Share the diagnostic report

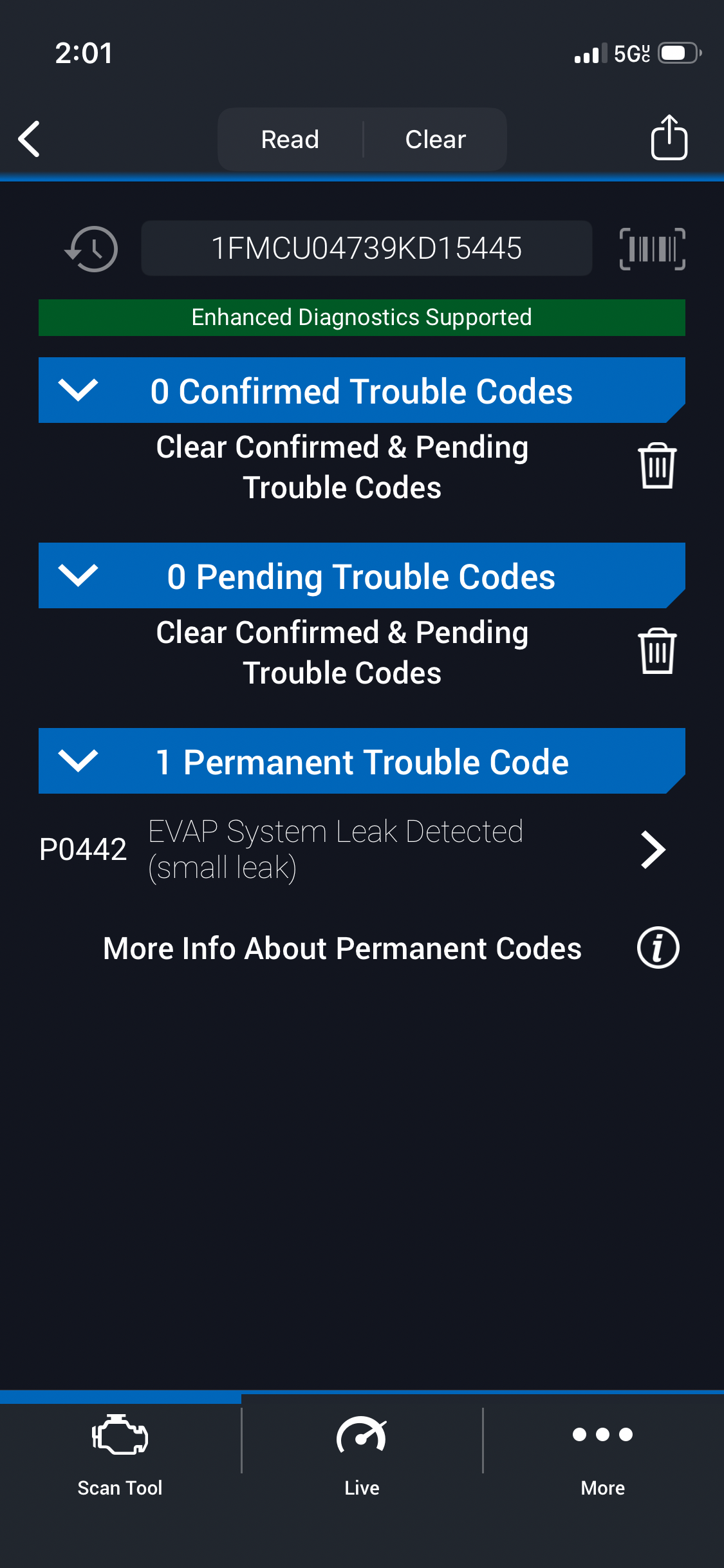tap(669, 138)
